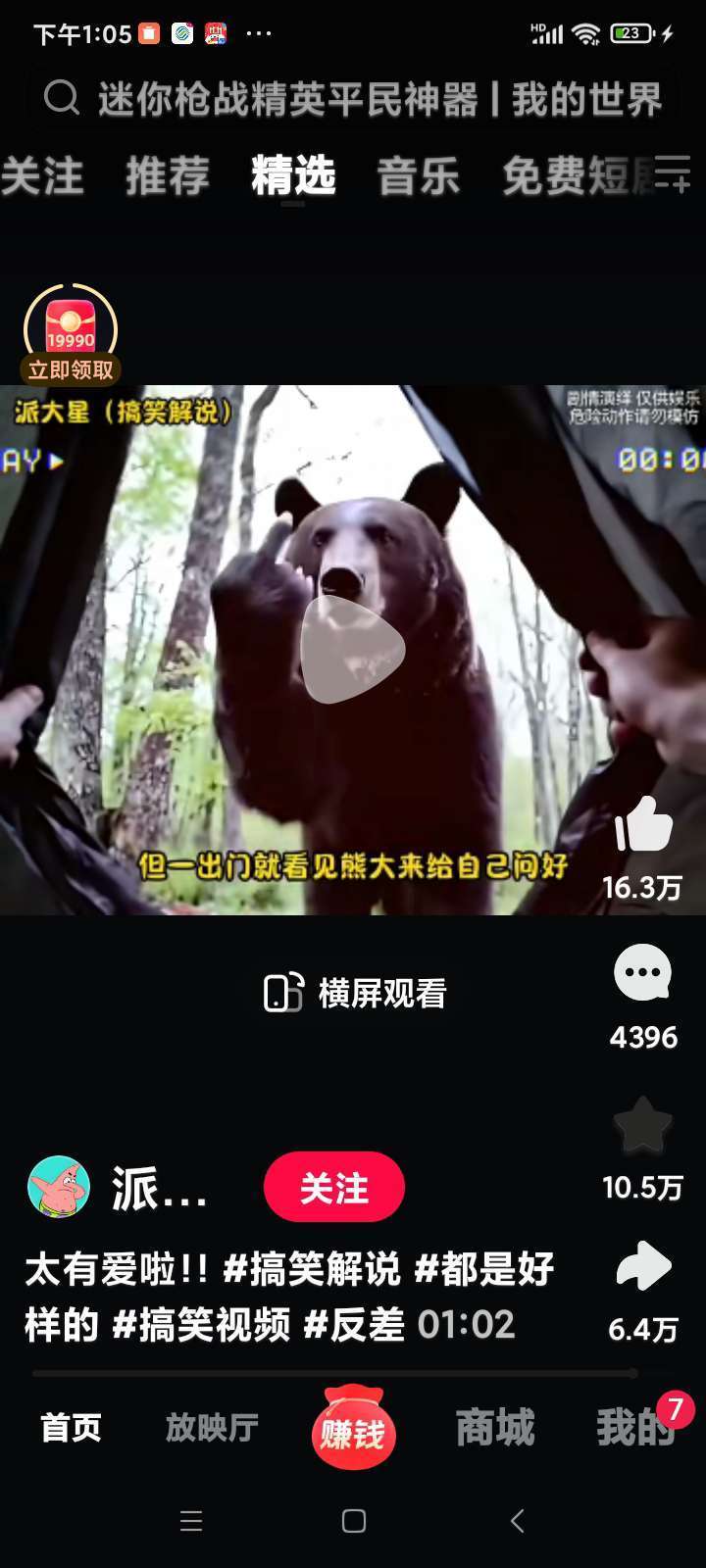Go to the 放映厅 bottom tab
Viewport: 706px width, 1568px height.
coord(212,1428)
